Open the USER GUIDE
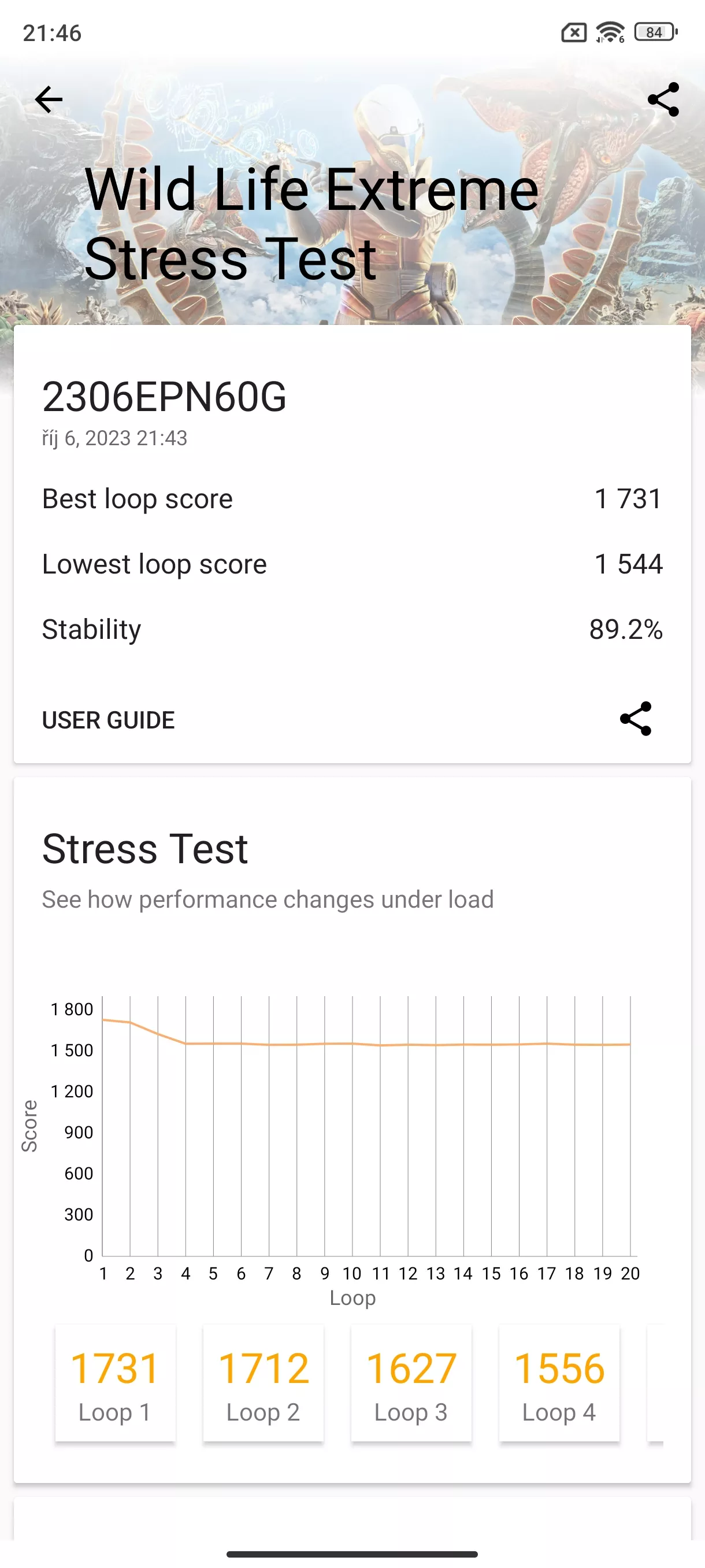The width and height of the screenshot is (705, 1568). click(x=108, y=720)
